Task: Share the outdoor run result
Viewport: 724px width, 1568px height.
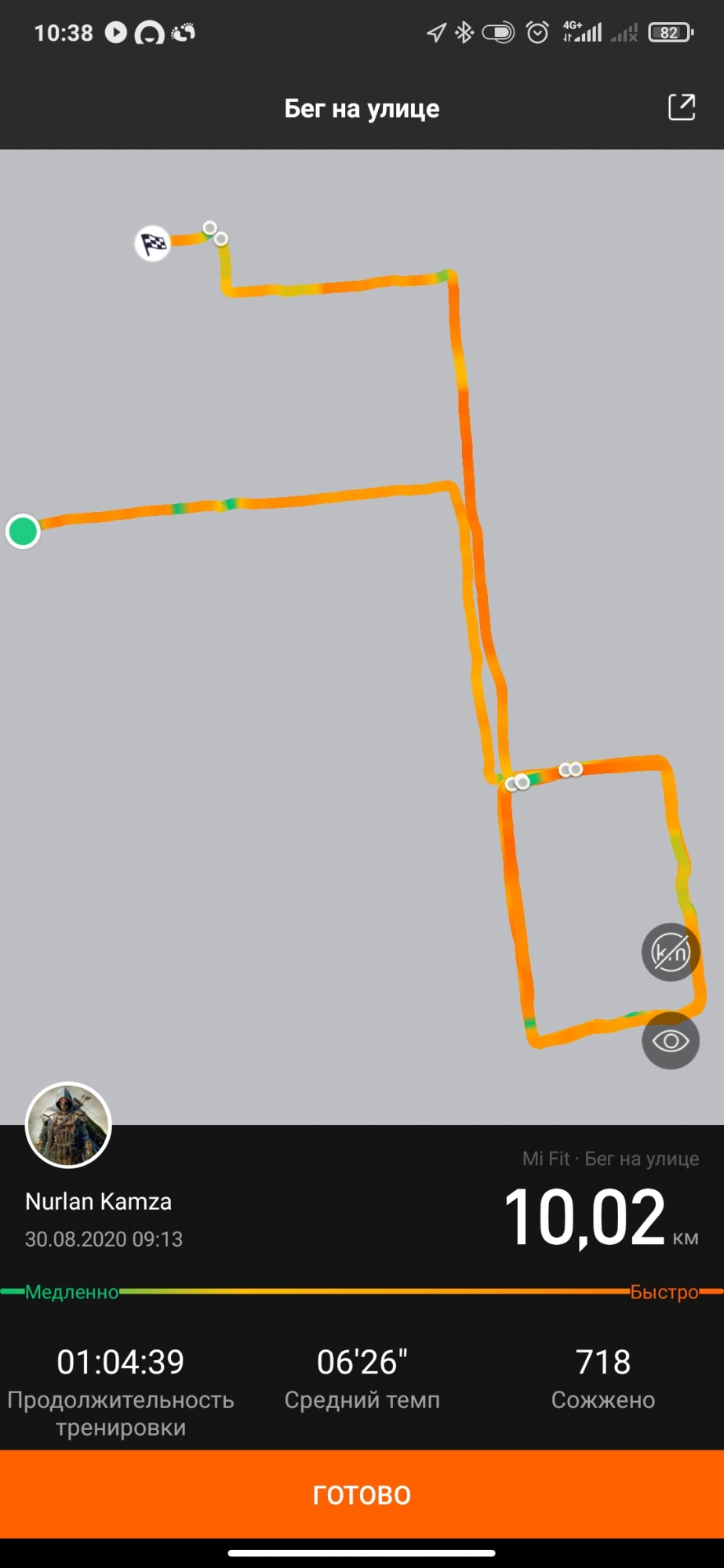Action: [x=681, y=107]
